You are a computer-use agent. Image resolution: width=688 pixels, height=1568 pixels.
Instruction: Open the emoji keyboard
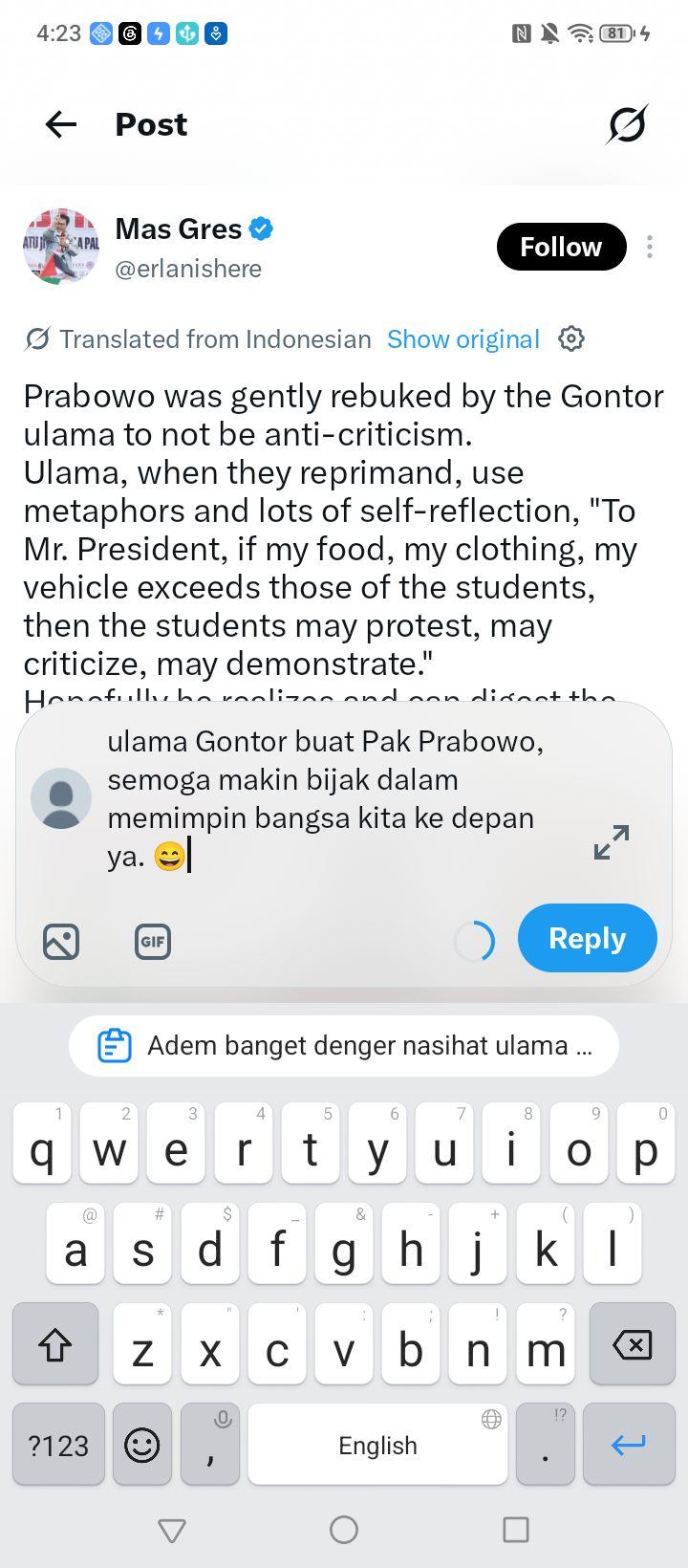[142, 1445]
